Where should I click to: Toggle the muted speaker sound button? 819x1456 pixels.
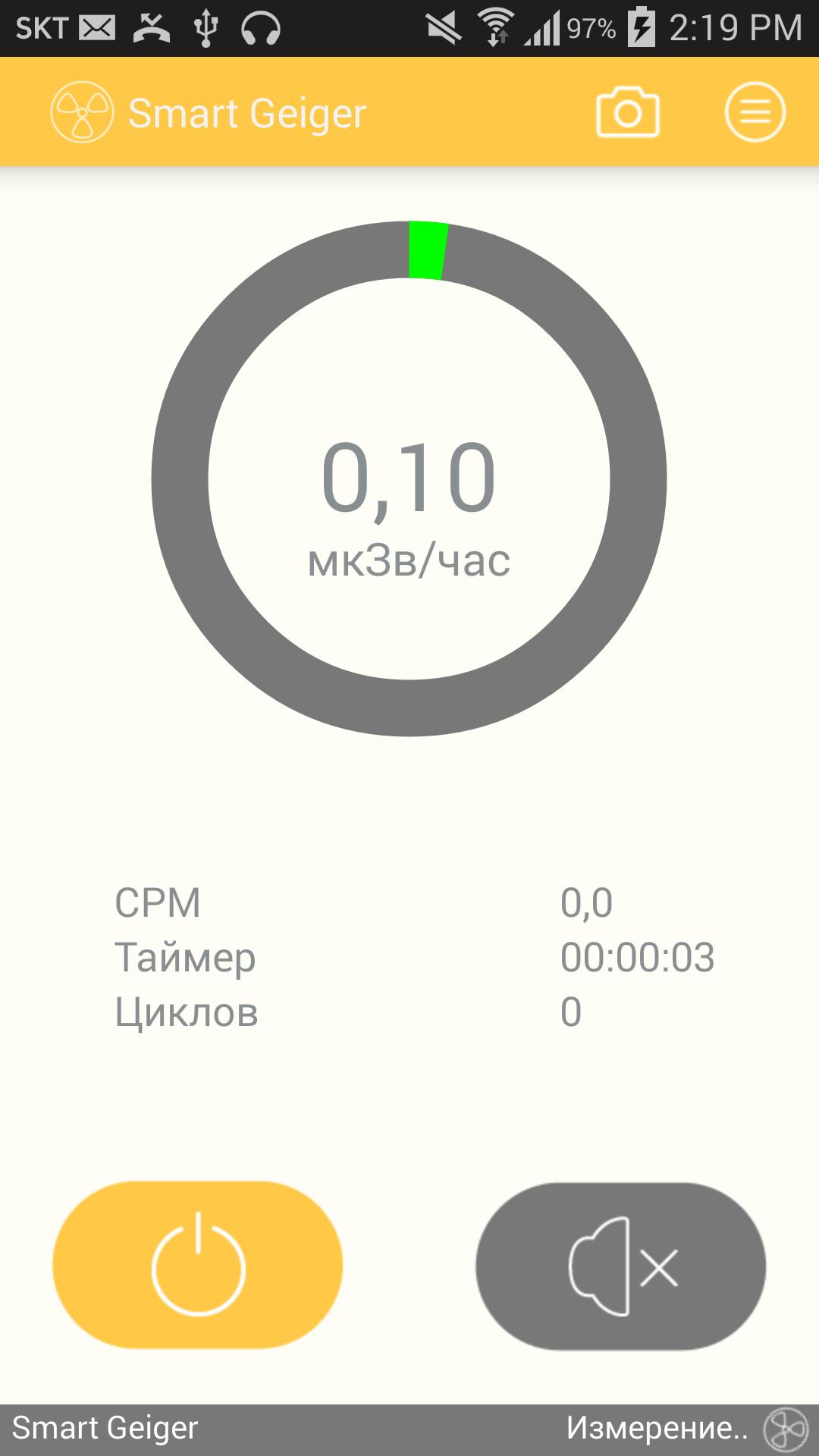(620, 1266)
